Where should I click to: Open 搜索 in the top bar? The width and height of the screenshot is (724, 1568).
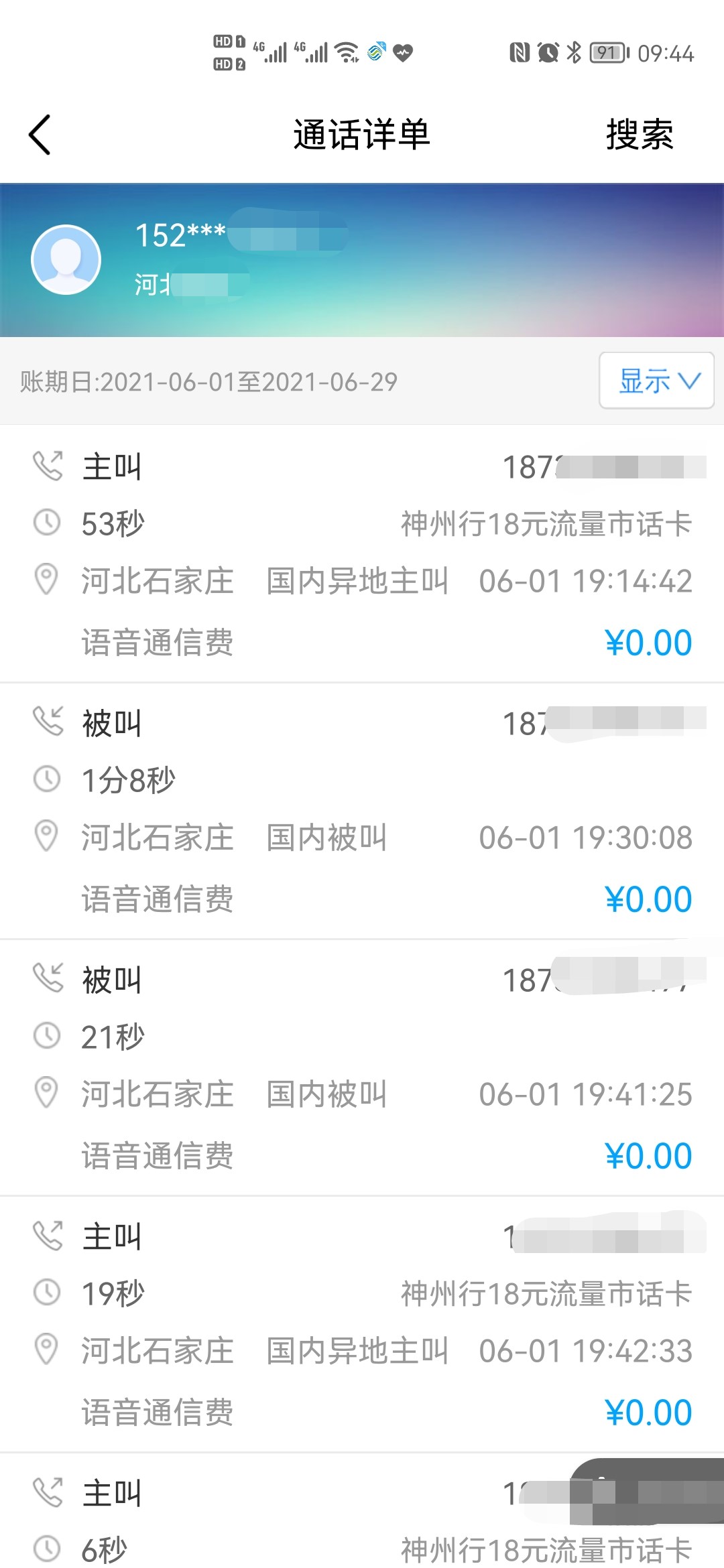(640, 135)
